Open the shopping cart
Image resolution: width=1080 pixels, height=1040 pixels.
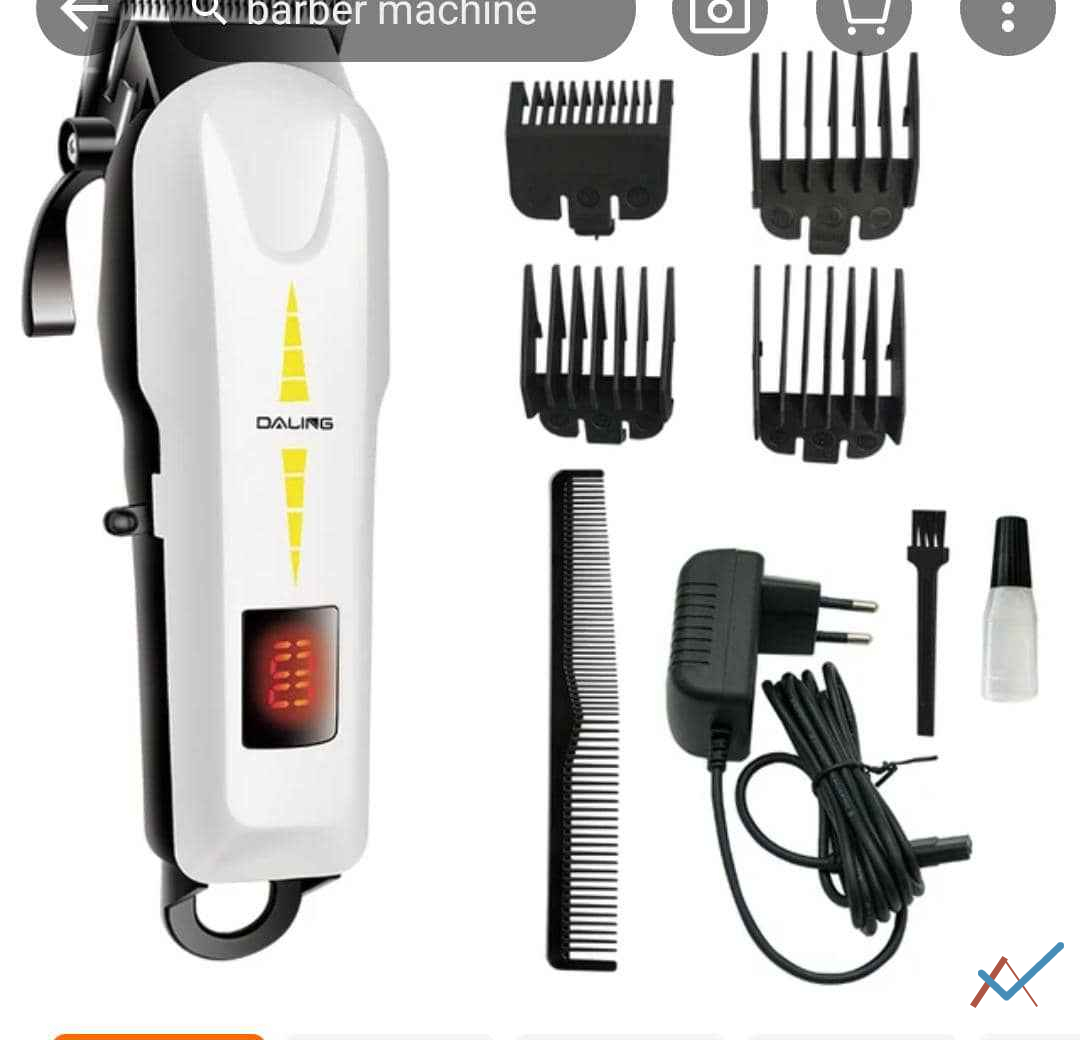(863, 16)
